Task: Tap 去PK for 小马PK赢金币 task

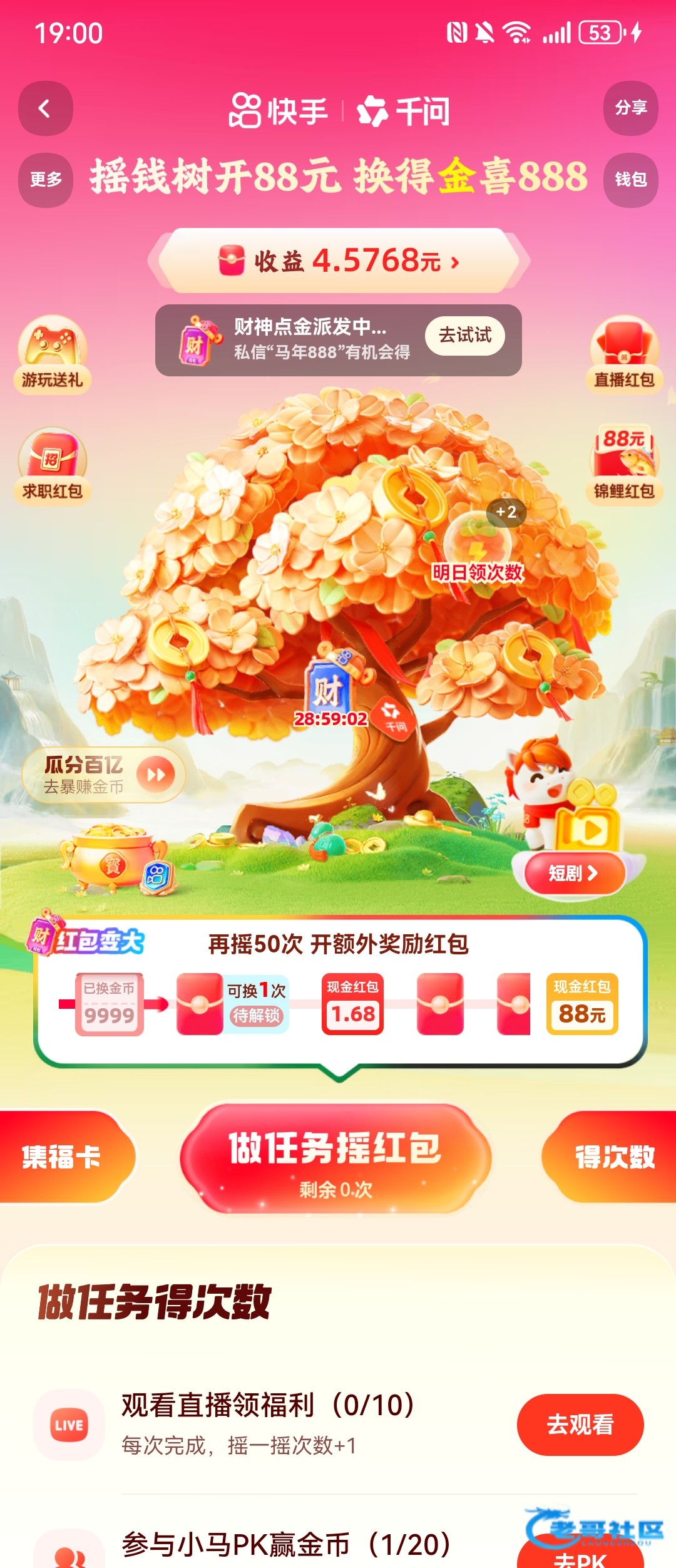Action: click(x=580, y=1556)
